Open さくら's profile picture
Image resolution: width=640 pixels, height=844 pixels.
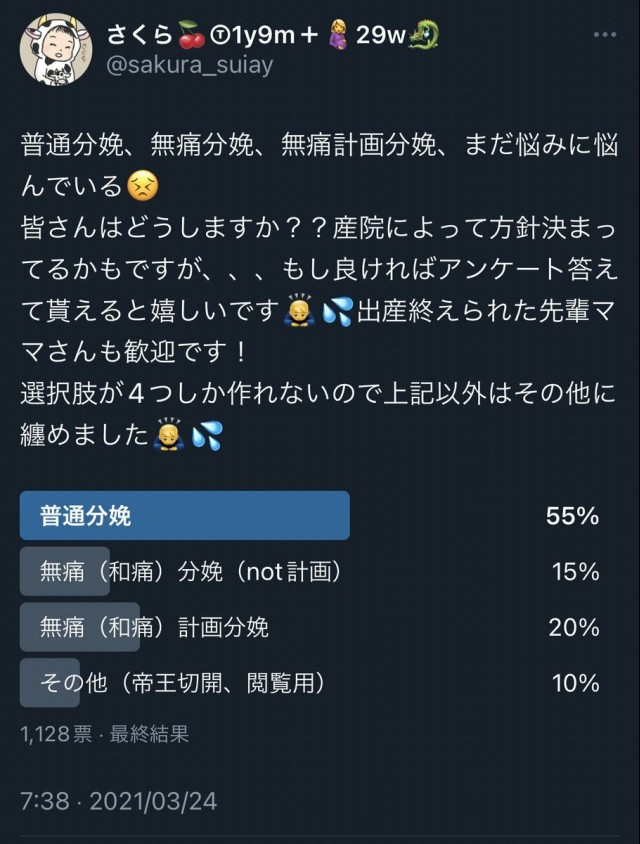[53, 50]
